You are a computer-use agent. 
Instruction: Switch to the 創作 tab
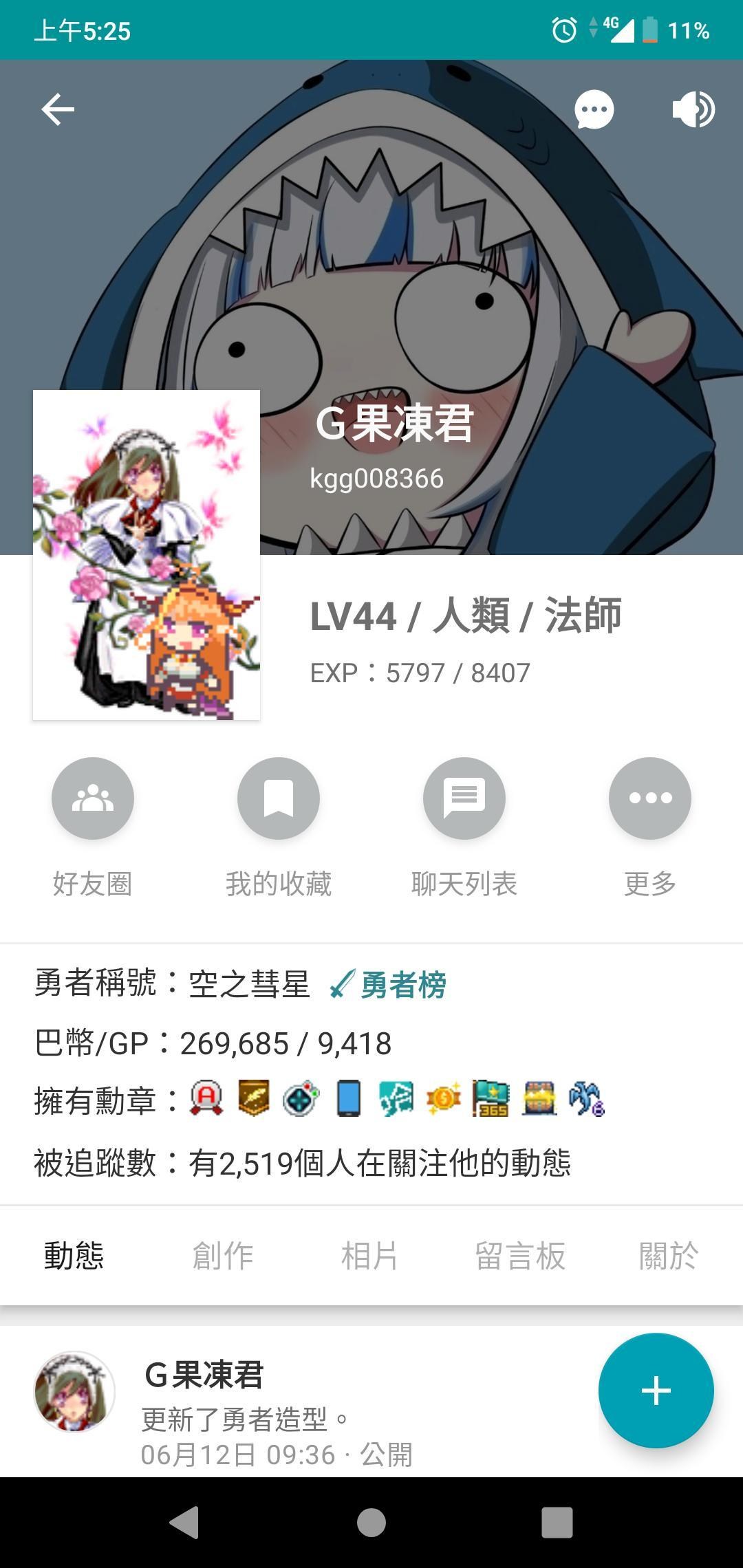click(x=223, y=1256)
